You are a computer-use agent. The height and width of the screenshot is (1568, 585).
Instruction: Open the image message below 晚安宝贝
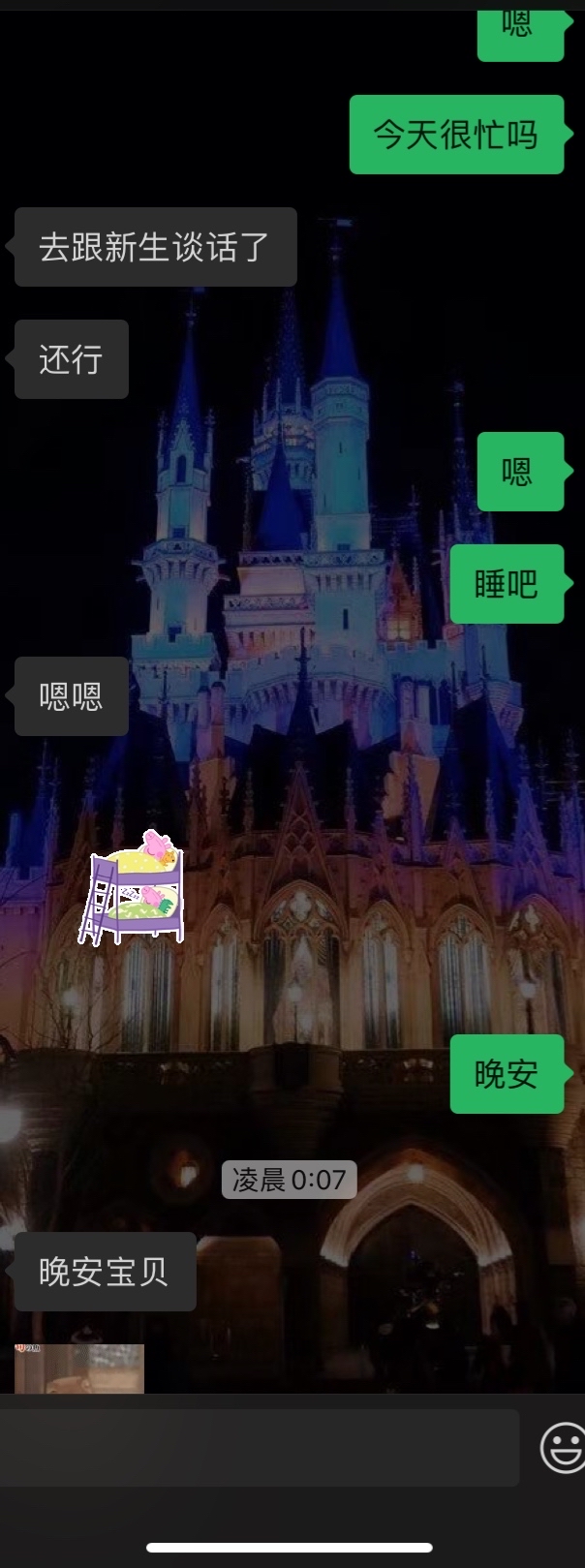tap(79, 1368)
